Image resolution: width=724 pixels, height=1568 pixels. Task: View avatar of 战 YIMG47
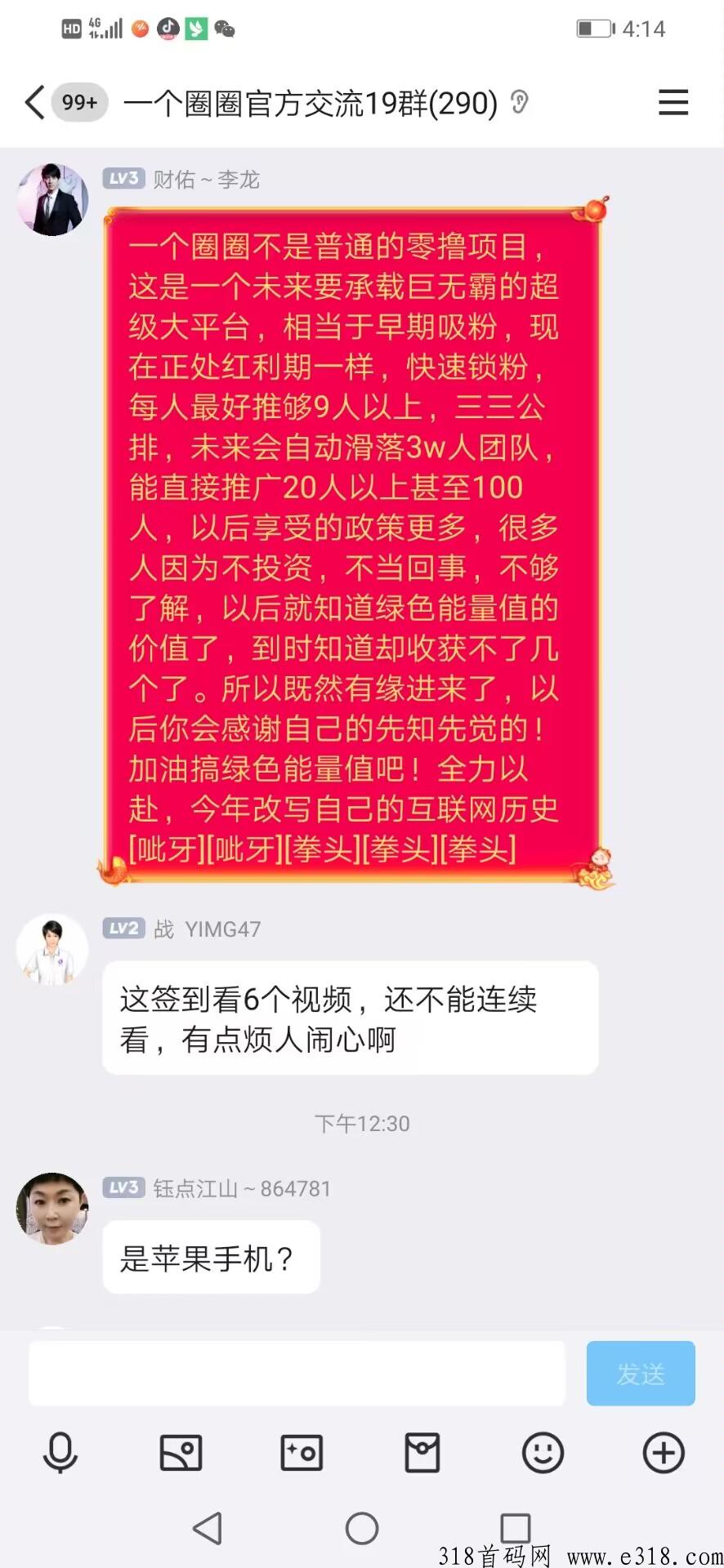click(x=52, y=949)
